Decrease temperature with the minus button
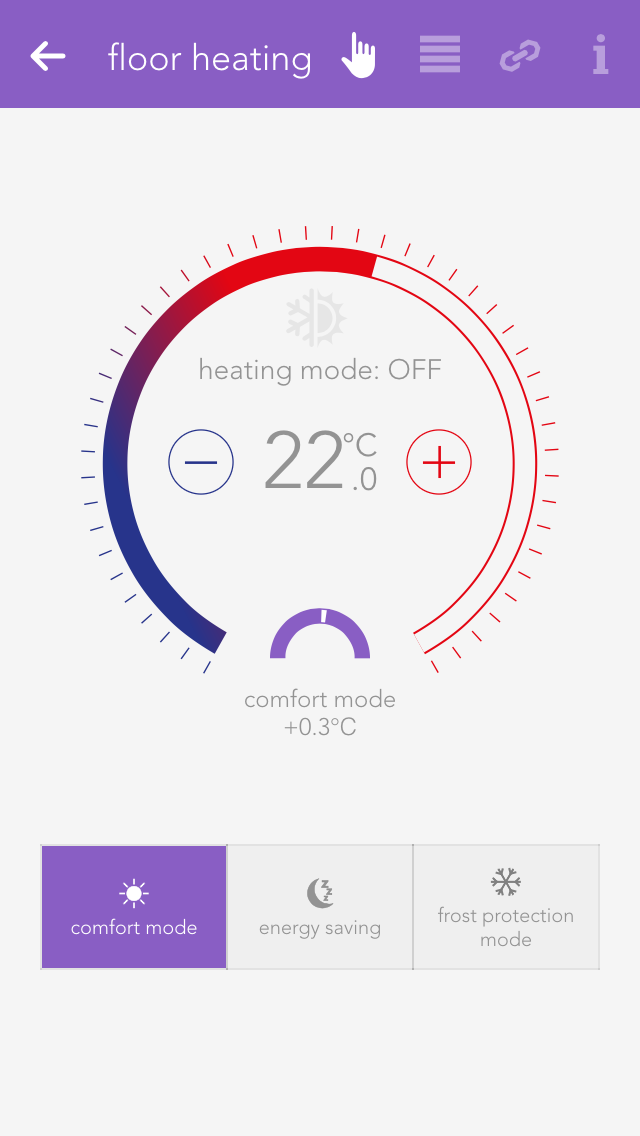The height and width of the screenshot is (1136, 640). pos(201,462)
